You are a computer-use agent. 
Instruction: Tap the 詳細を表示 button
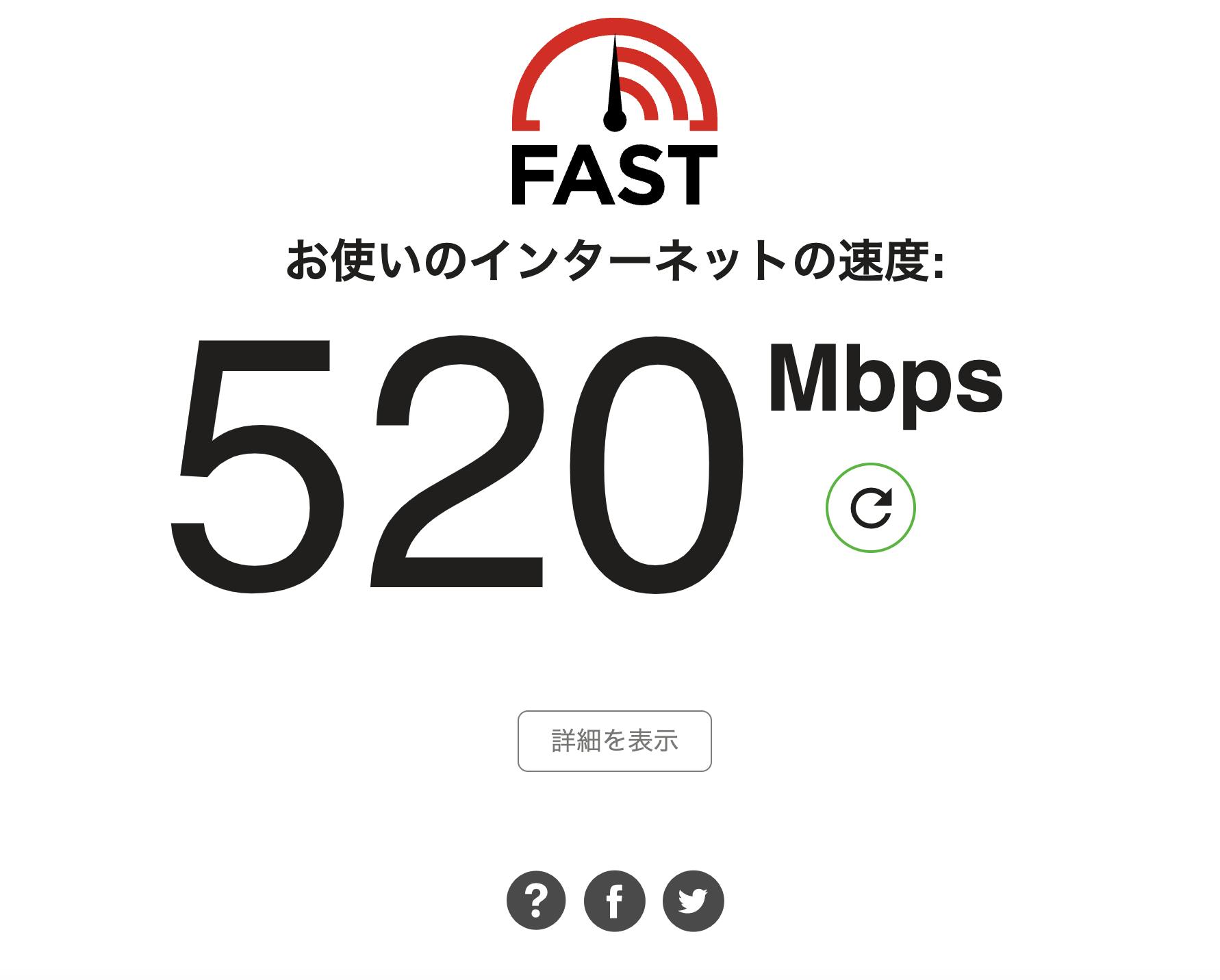pos(614,741)
